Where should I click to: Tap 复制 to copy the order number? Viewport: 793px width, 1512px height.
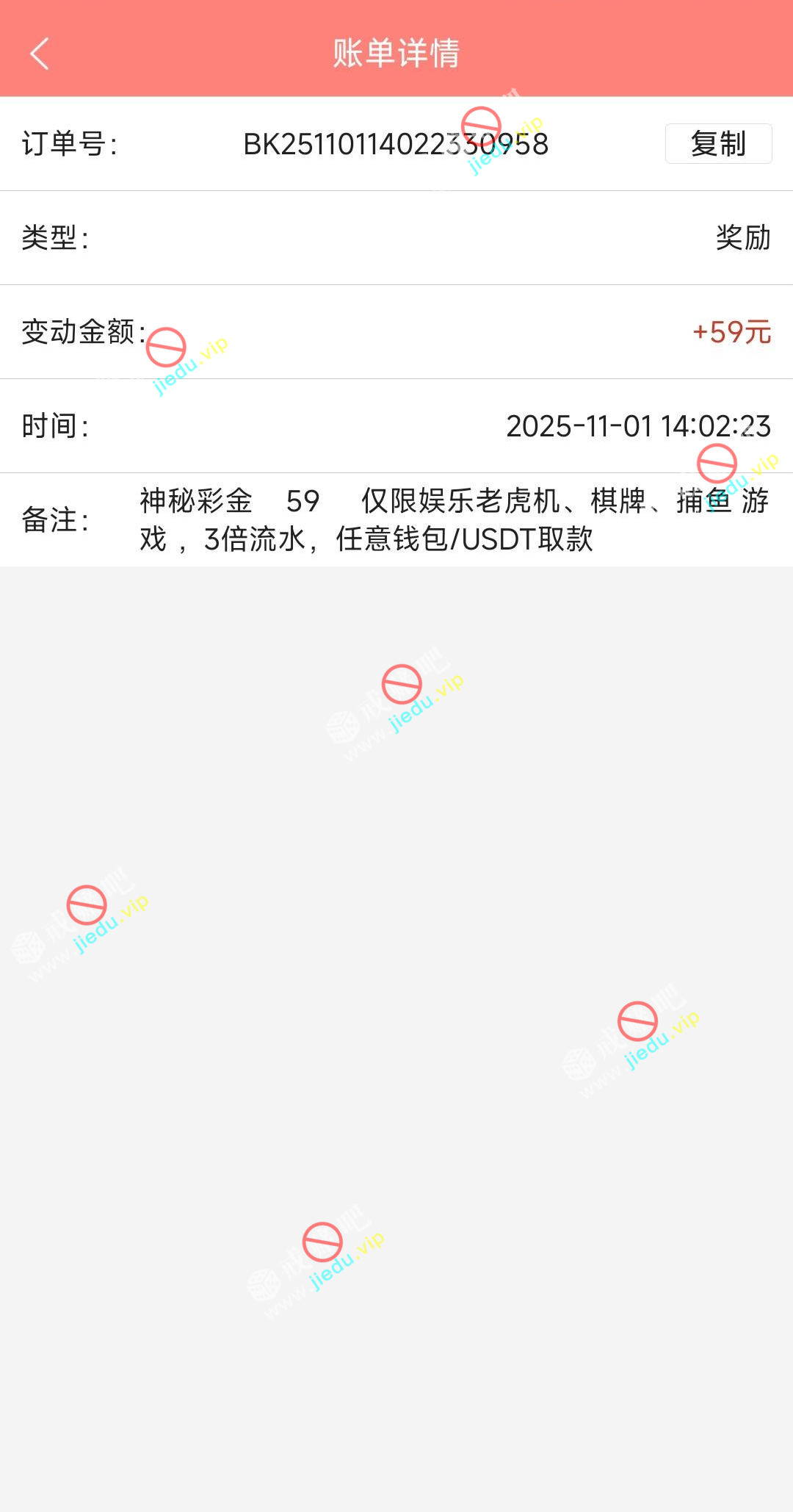(x=717, y=144)
